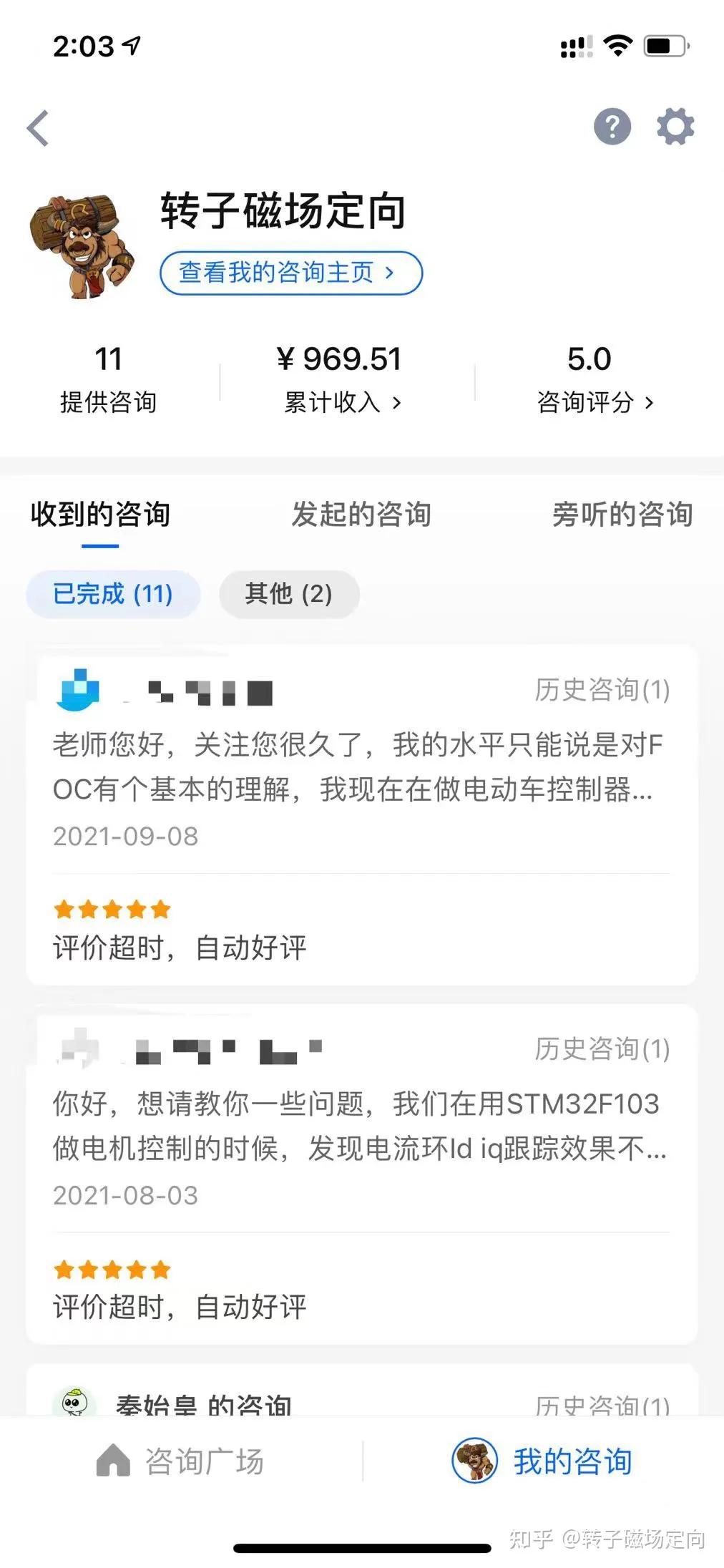Open the 旁听的咨询 tab
Viewport: 724px width, 1568px height.
click(x=622, y=514)
